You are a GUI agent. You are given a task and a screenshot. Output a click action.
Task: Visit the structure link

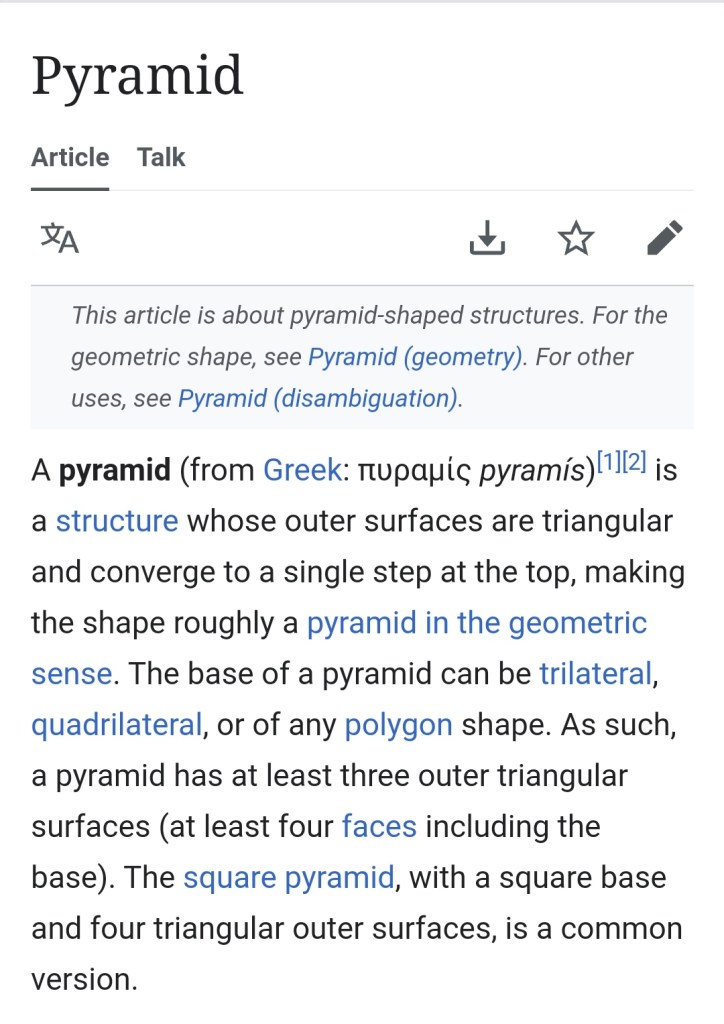117,521
